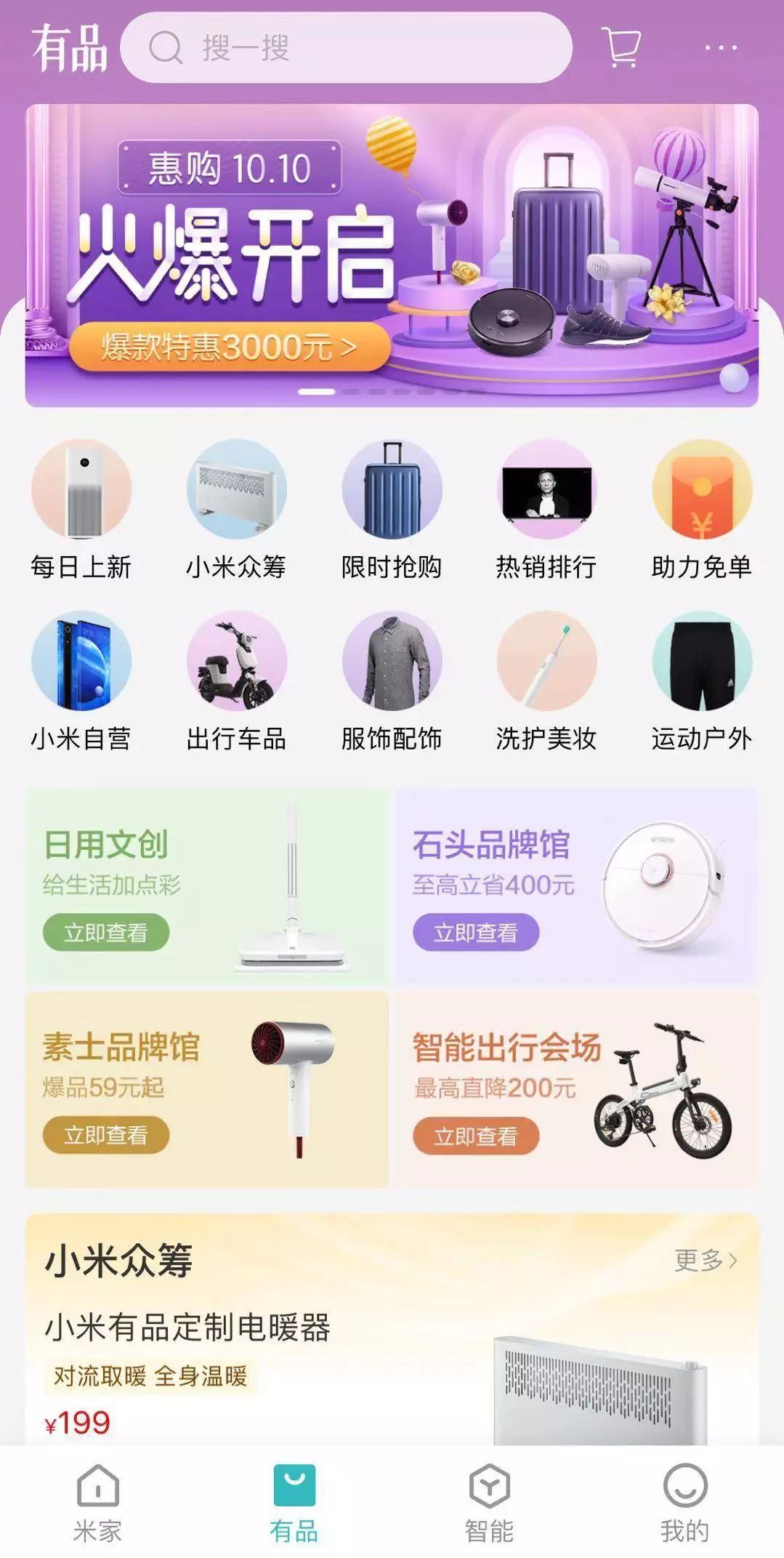Tap the 助力免单 red envelope icon
The image size is (784, 1558).
point(703,490)
